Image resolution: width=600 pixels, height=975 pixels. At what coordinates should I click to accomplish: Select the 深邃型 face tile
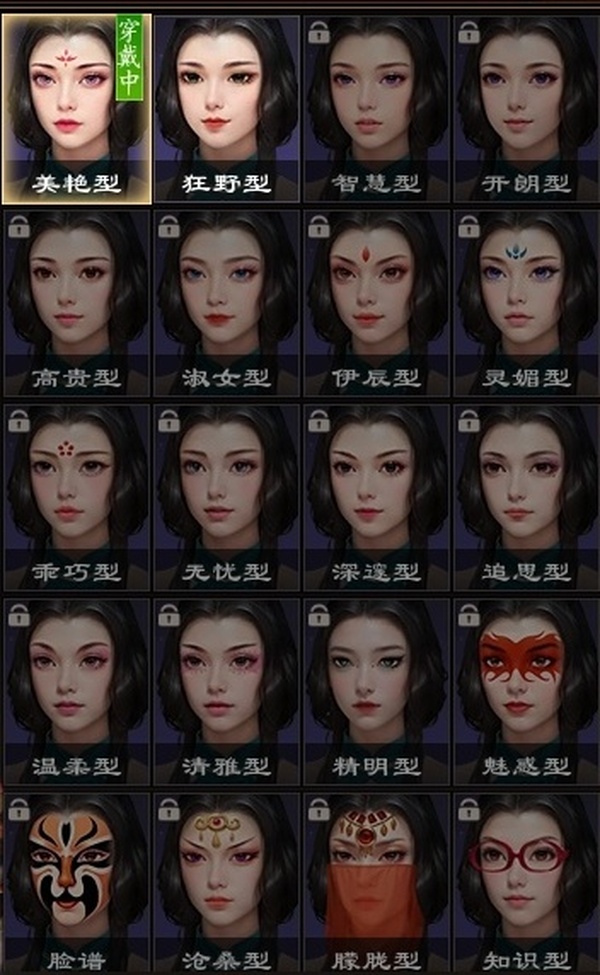click(x=376, y=495)
